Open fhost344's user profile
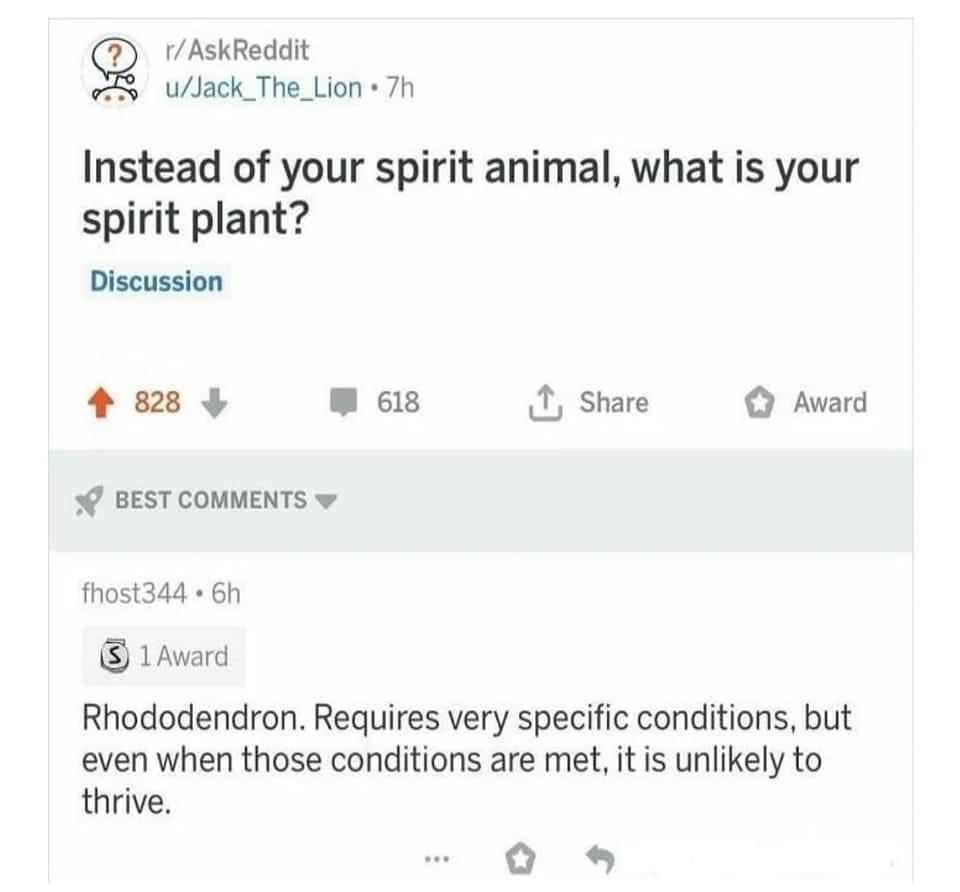Image resolution: width=960 pixels, height=892 pixels. 134,594
